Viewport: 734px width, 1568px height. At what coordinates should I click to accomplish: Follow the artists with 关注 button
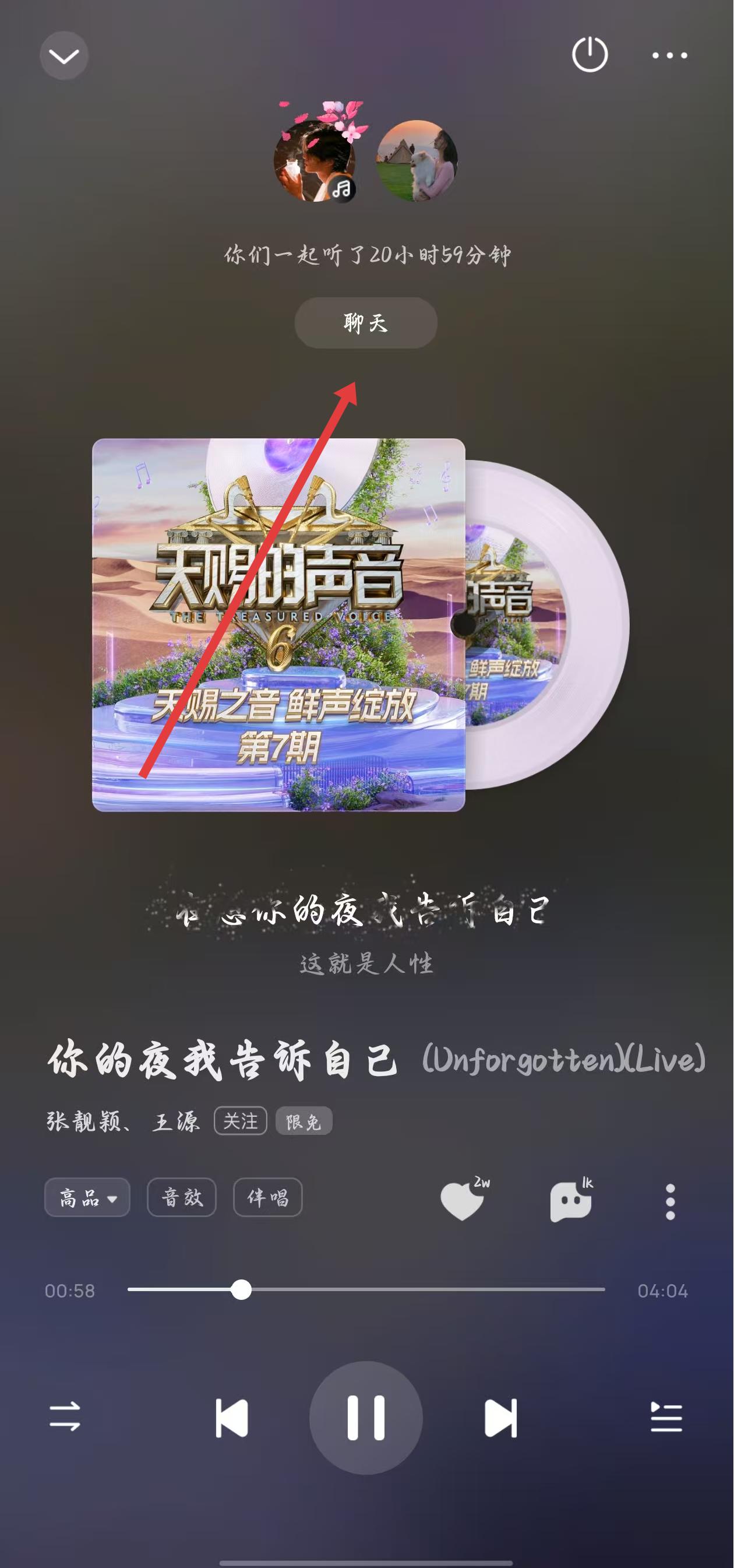(240, 1120)
